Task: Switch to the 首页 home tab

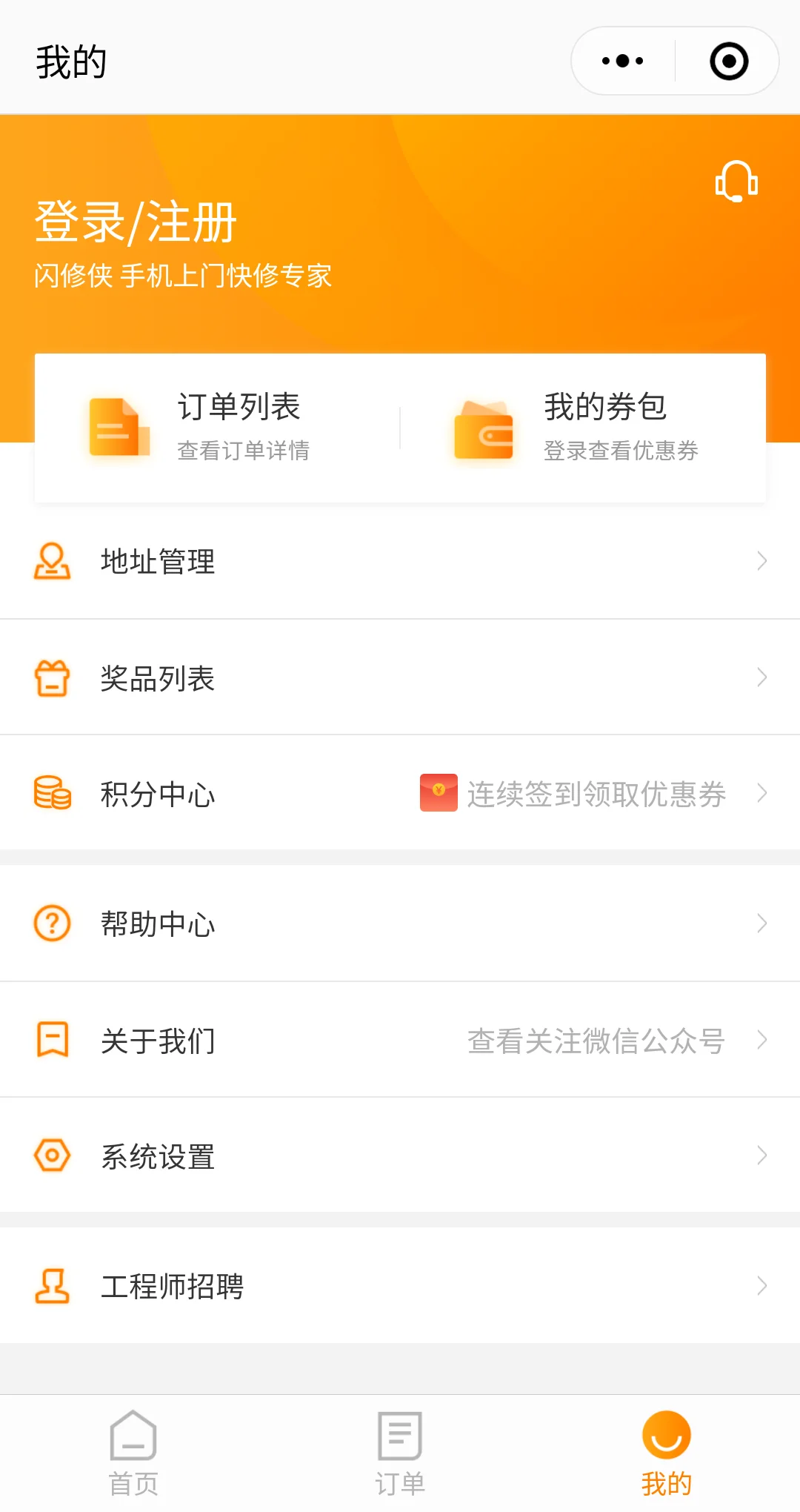Action: tap(133, 1453)
